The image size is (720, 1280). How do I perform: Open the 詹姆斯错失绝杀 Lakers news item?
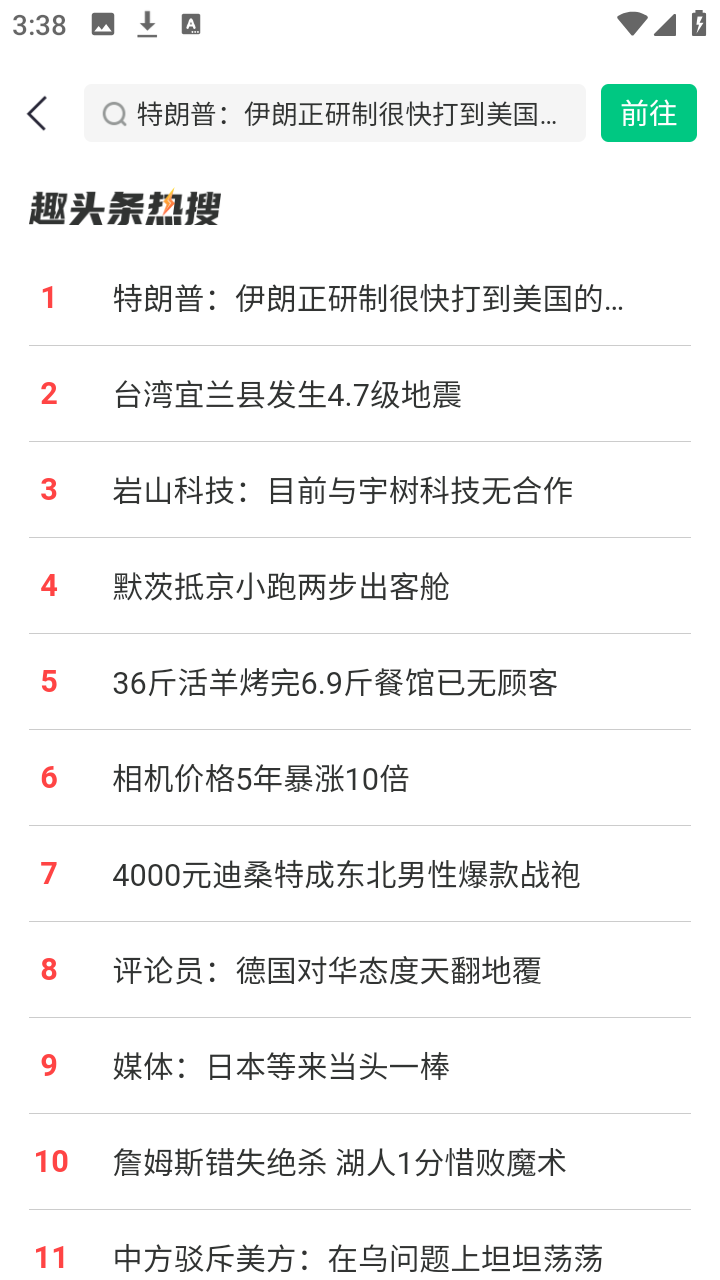point(339,1162)
